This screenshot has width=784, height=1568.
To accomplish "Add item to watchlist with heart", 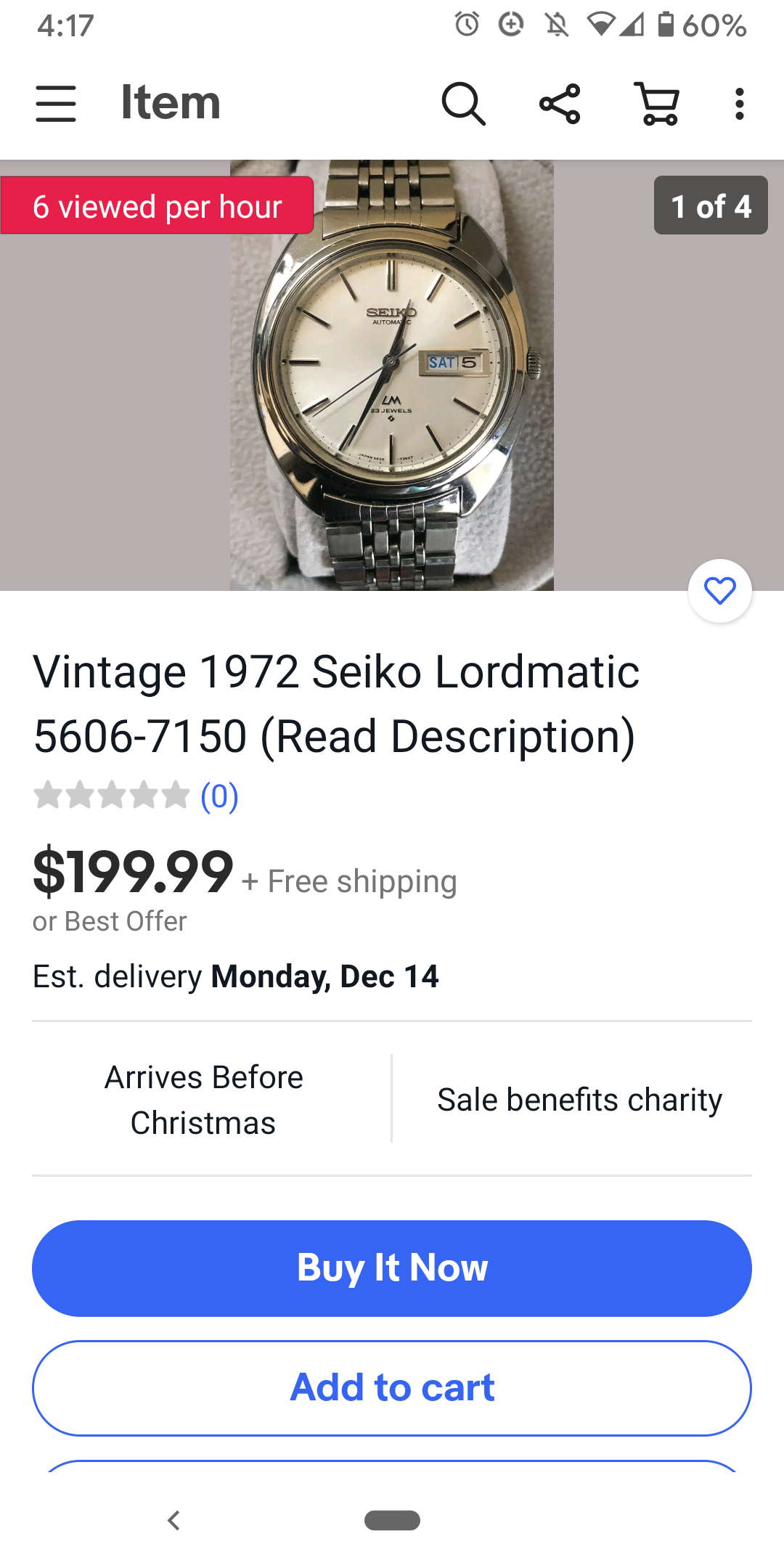I will pyautogui.click(x=719, y=591).
